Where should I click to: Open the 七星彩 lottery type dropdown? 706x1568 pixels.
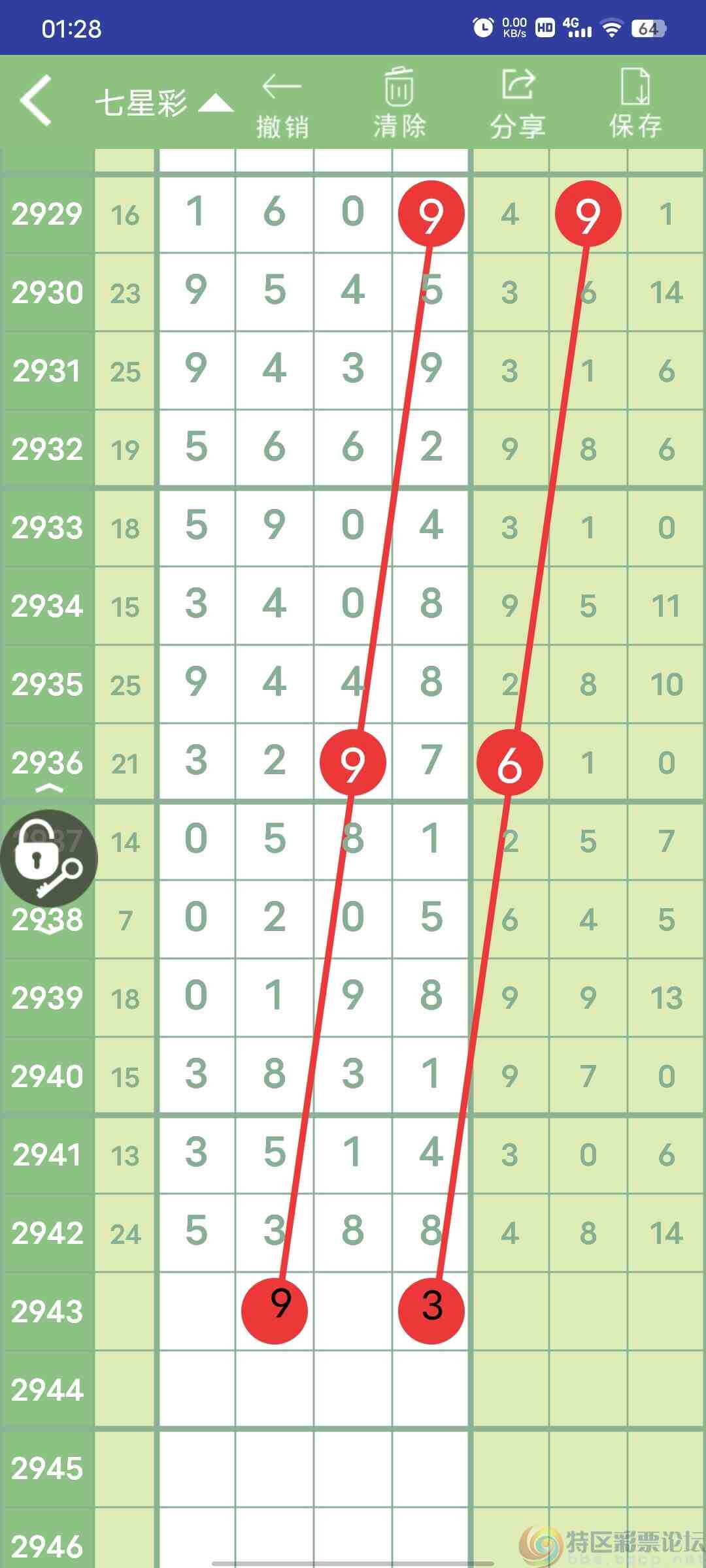click(x=164, y=103)
